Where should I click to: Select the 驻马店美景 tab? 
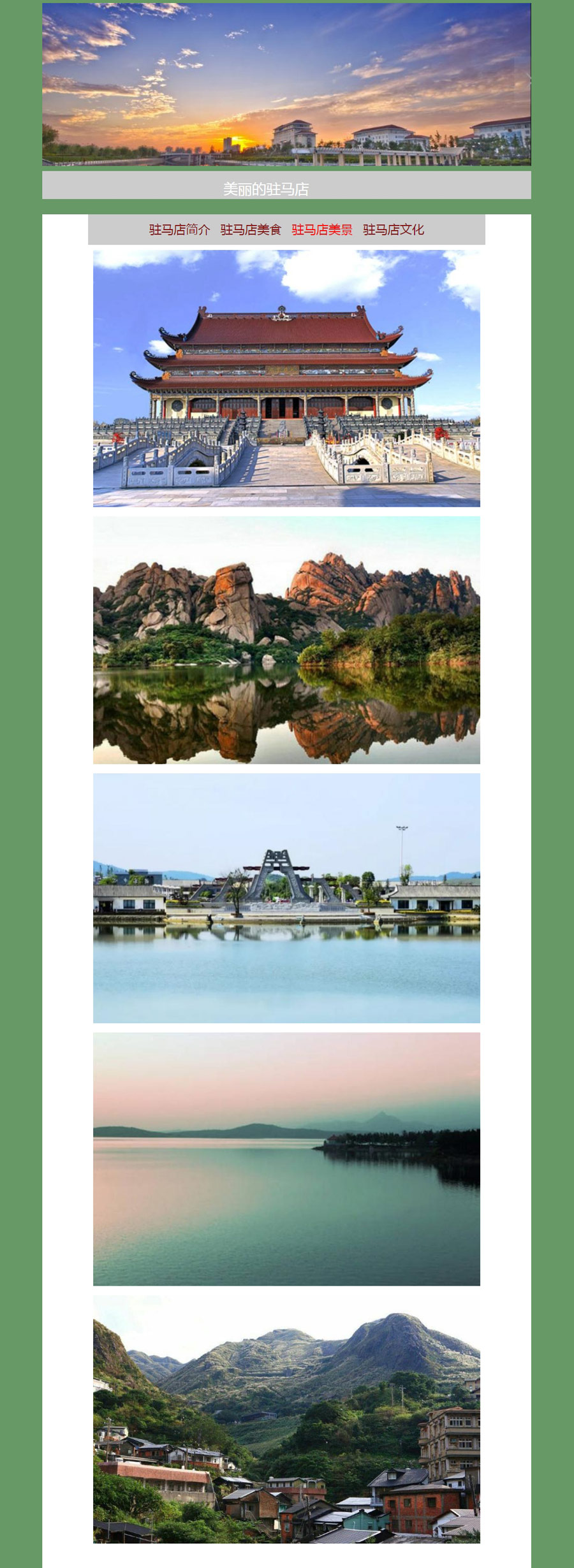tap(322, 230)
